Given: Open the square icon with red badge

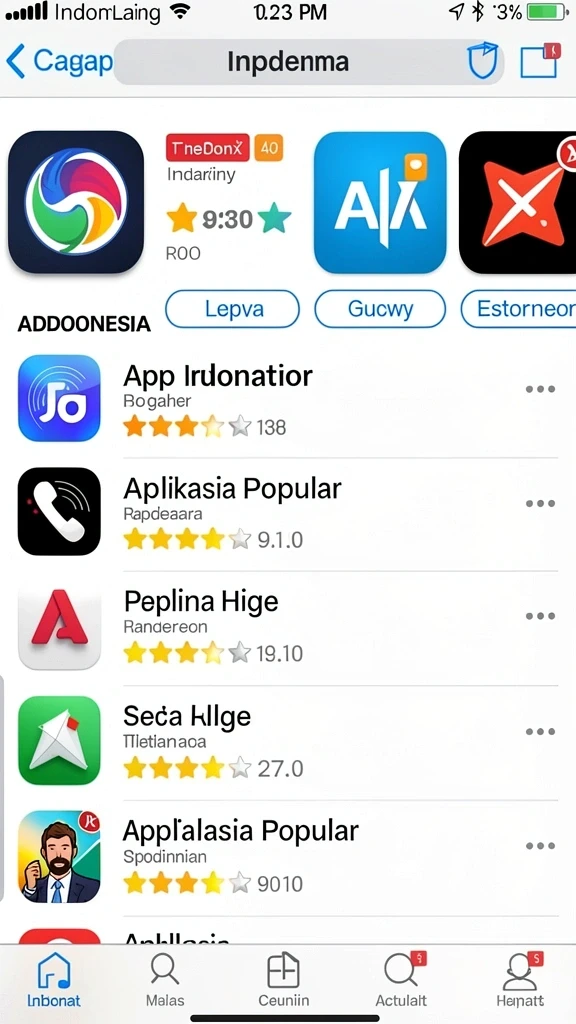Looking at the screenshot, I should 539,61.
